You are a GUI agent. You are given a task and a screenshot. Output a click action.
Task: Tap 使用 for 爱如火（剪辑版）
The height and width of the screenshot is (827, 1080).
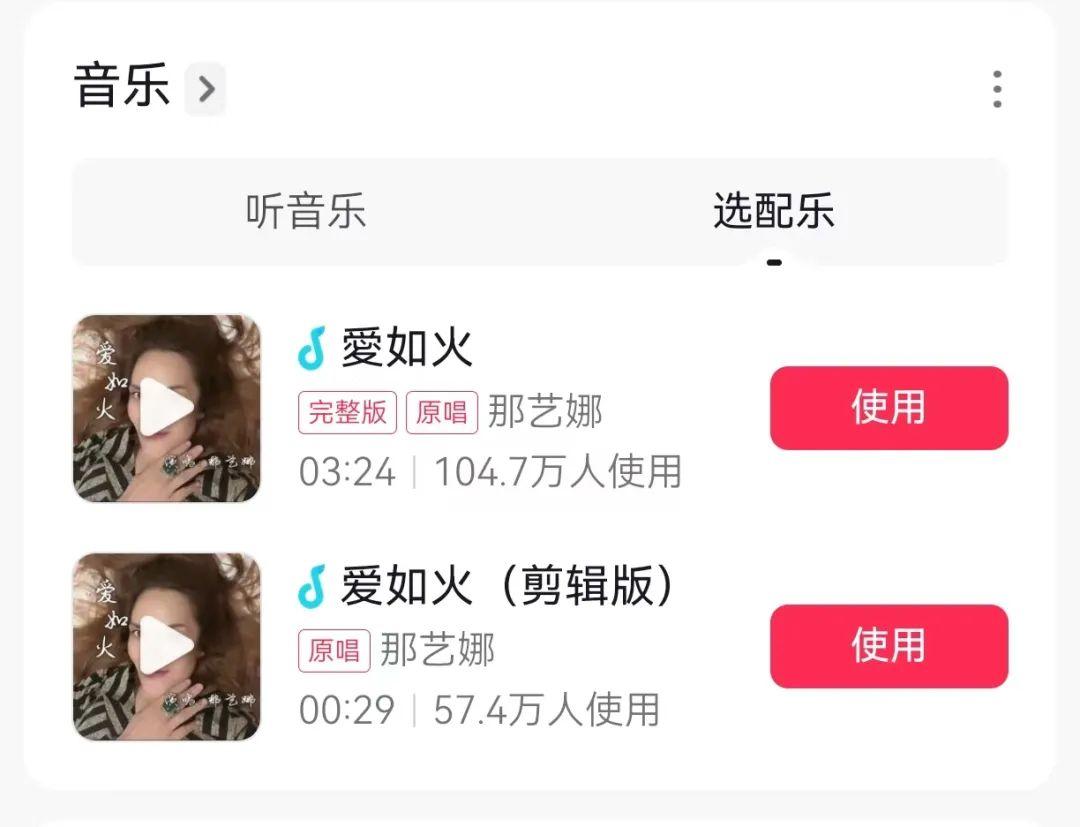888,645
